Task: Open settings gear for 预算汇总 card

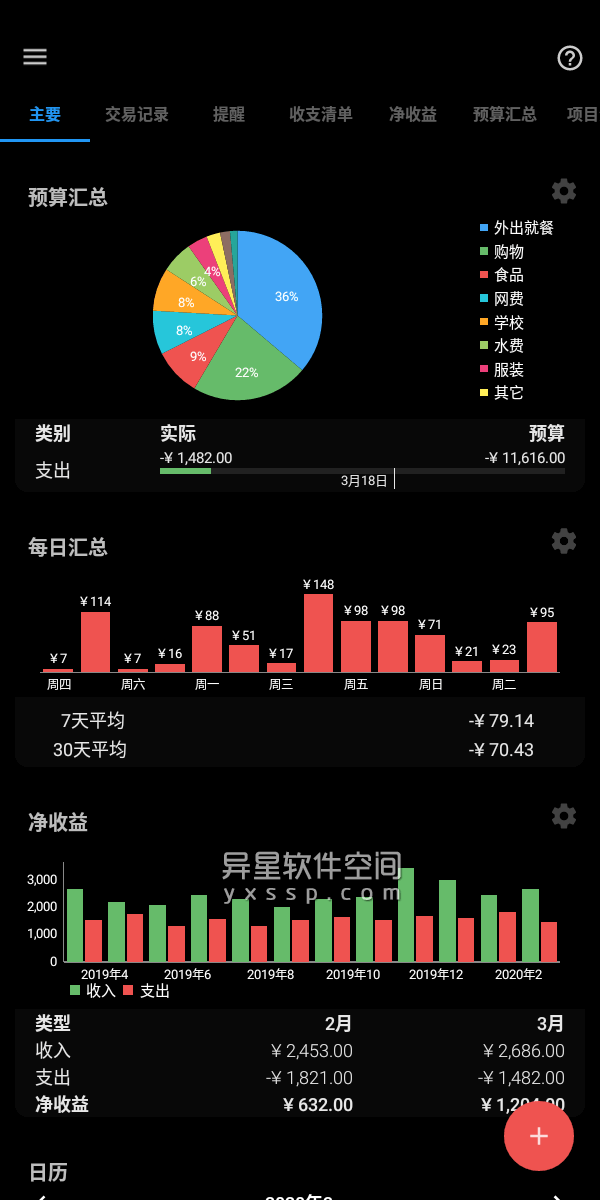Action: 564,191
